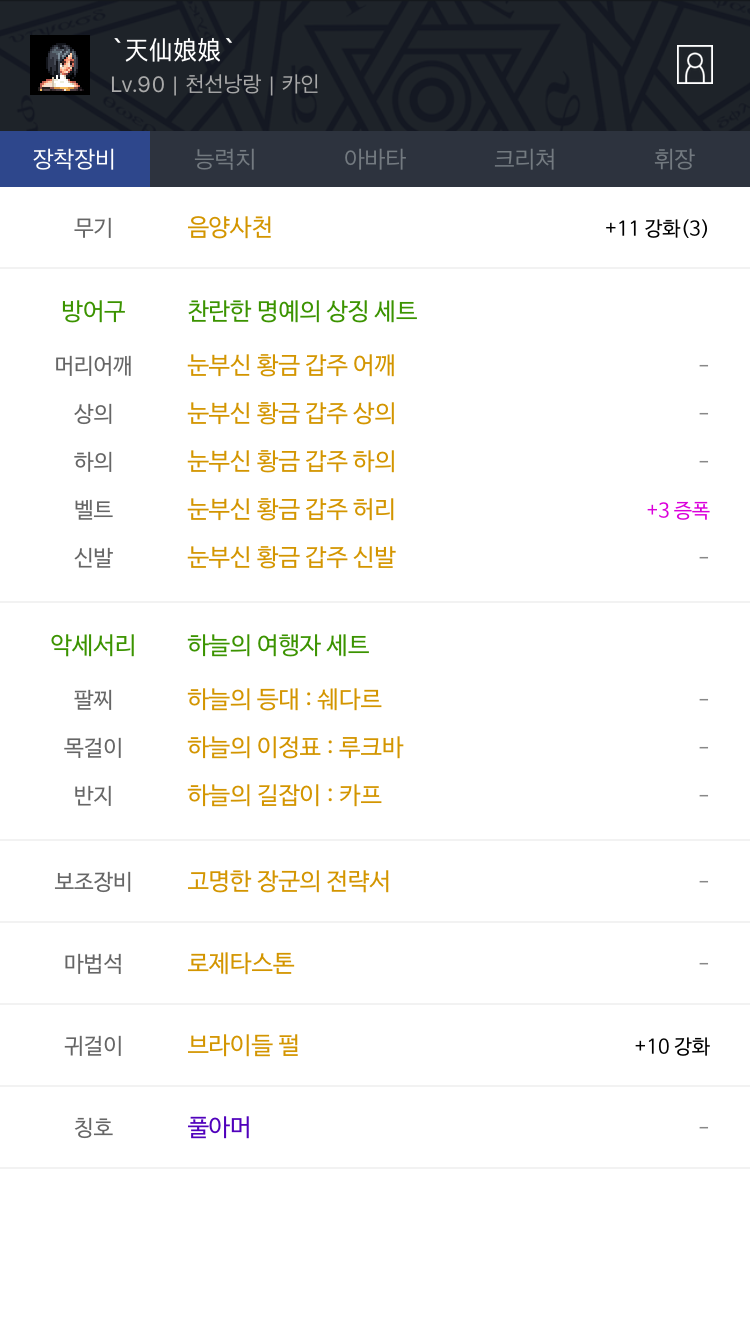View belt item 눈부신 황금 갑주 허리
Image resolution: width=750 pixels, height=1334 pixels.
click(x=291, y=509)
